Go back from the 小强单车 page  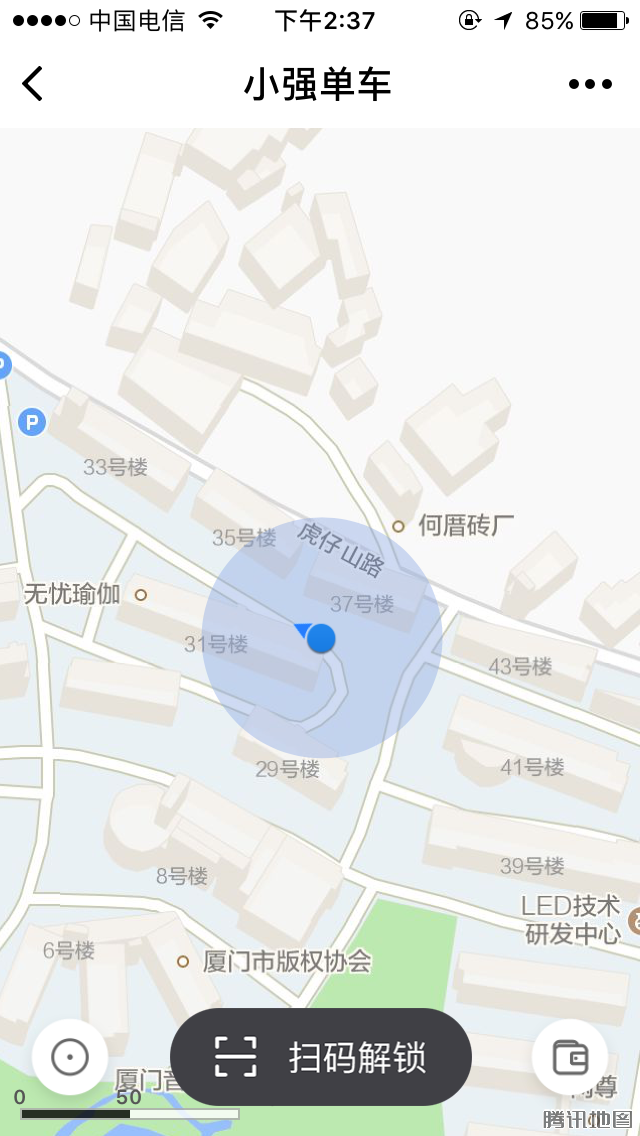pyautogui.click(x=33, y=84)
